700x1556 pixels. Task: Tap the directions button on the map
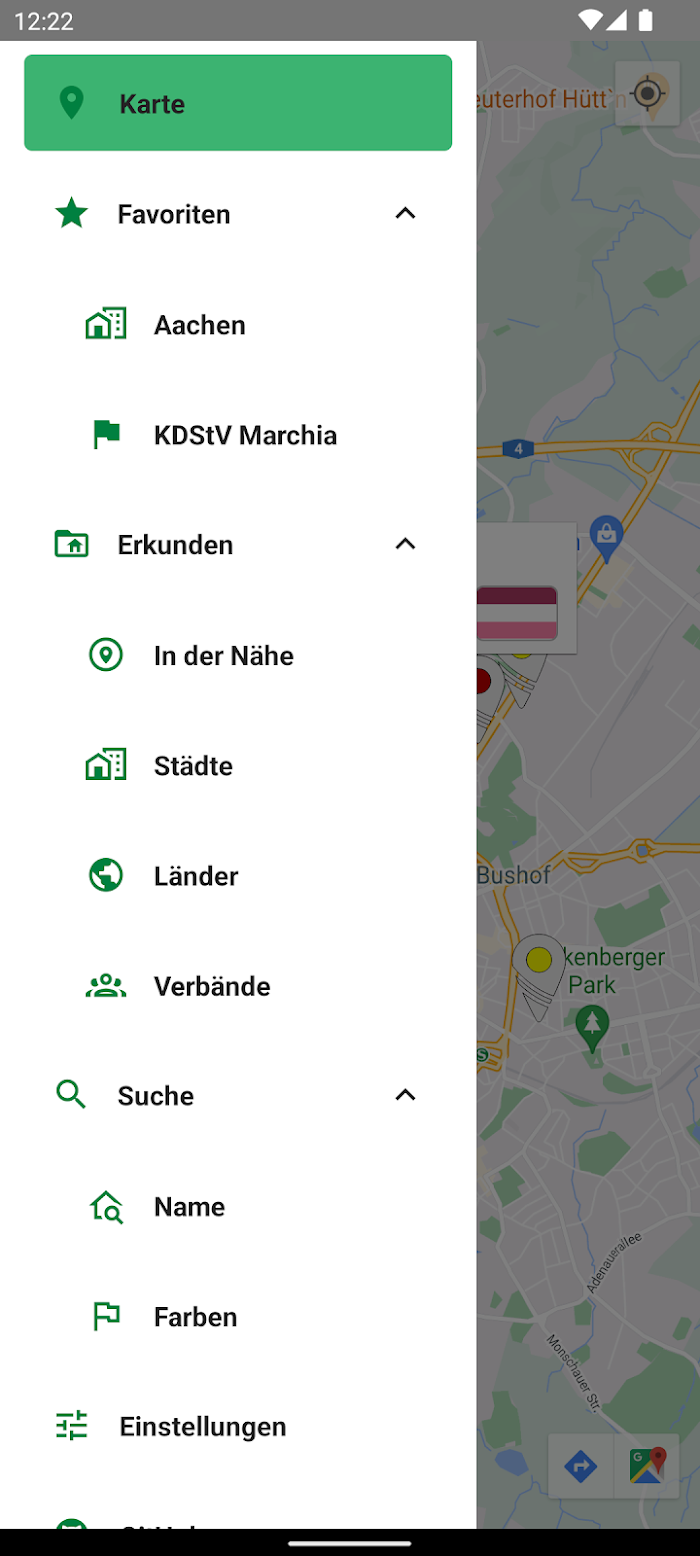point(581,1467)
